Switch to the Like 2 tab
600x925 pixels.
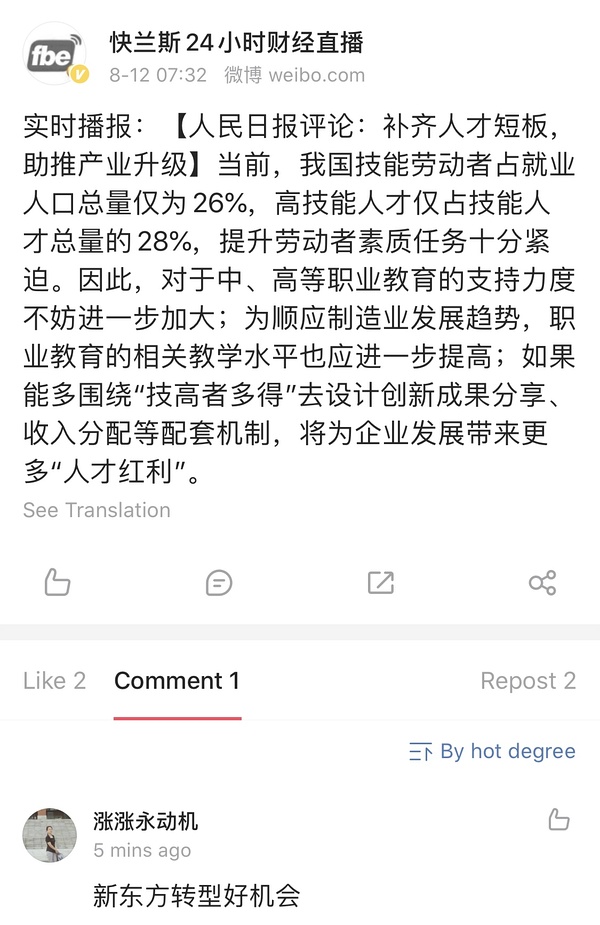54,681
